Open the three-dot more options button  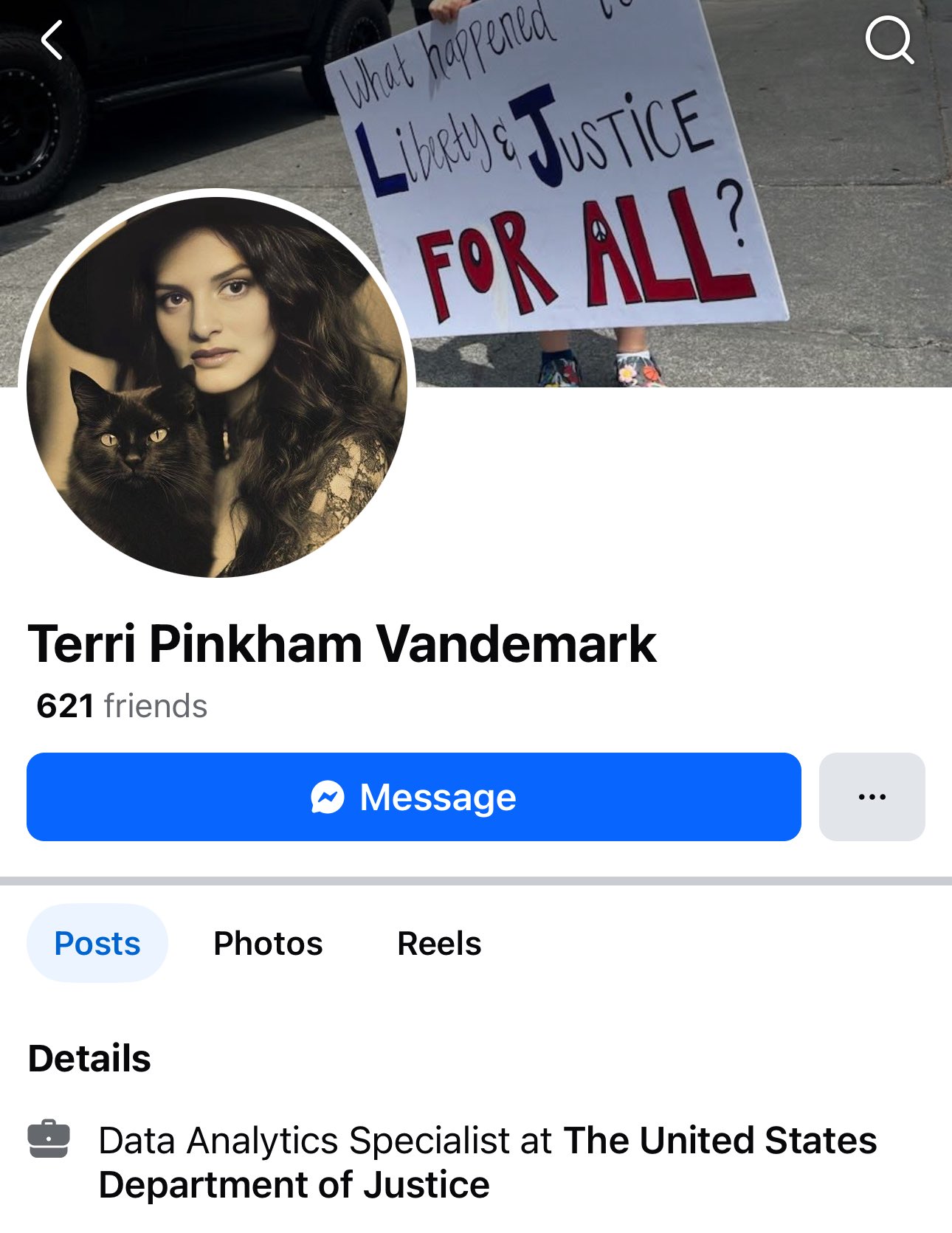[872, 797]
